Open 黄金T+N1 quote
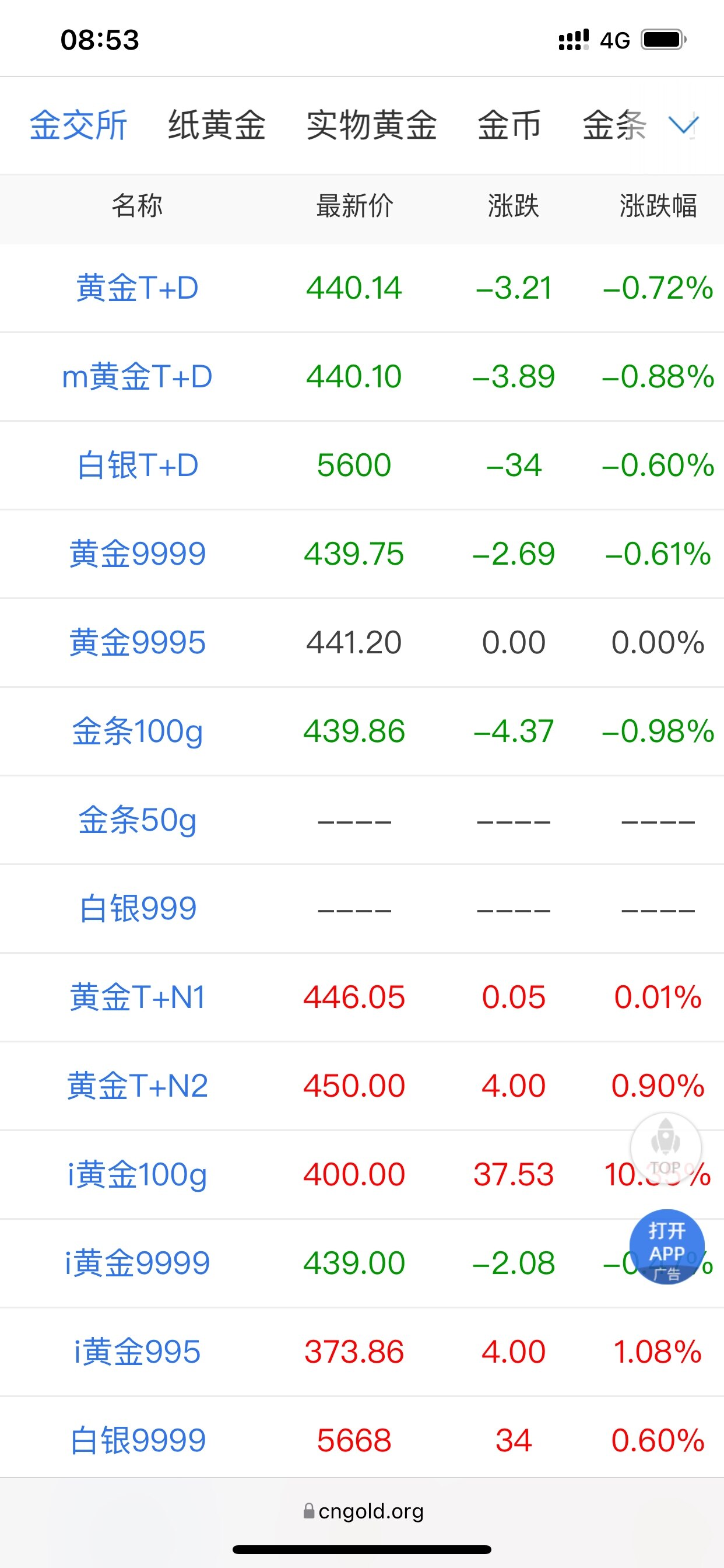 (137, 998)
